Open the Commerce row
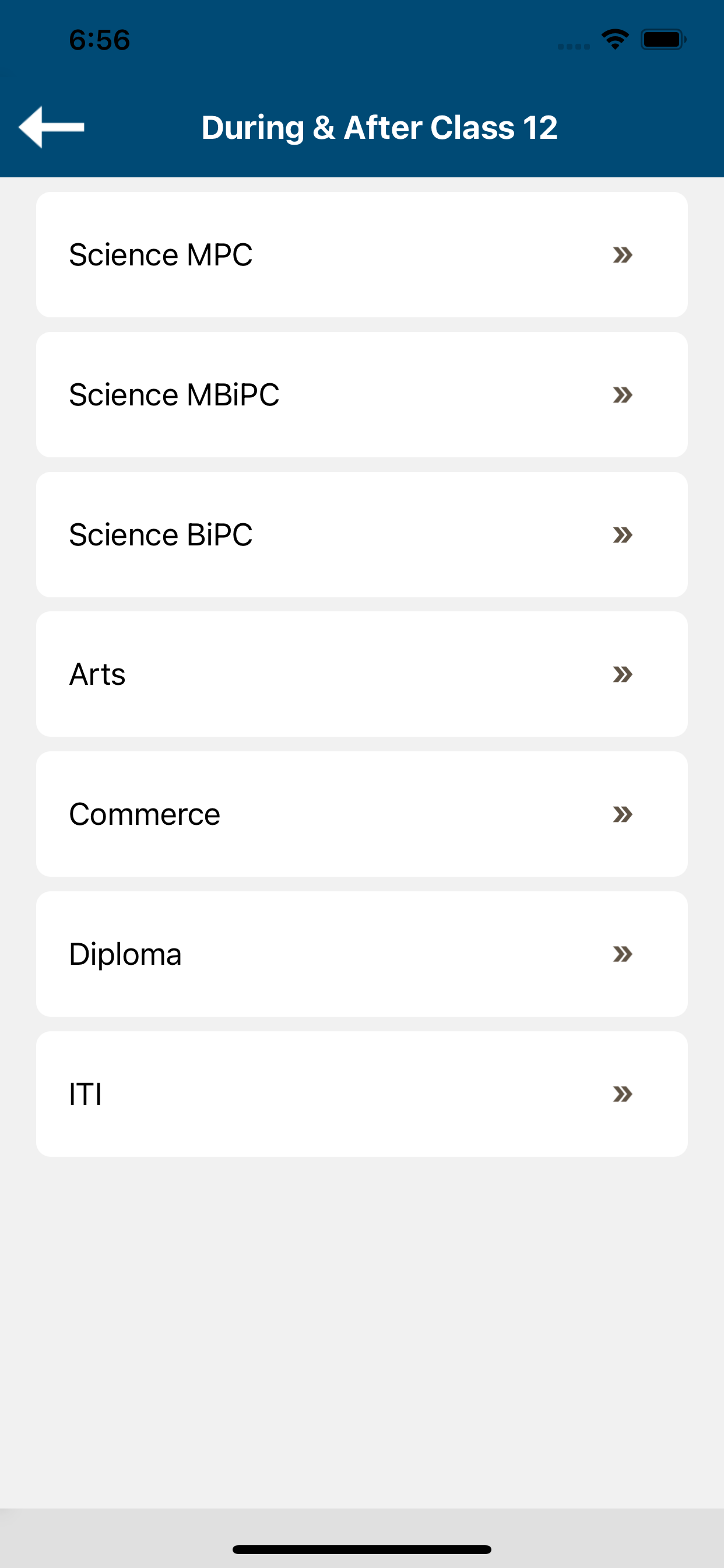The width and height of the screenshot is (724, 1568). click(362, 814)
